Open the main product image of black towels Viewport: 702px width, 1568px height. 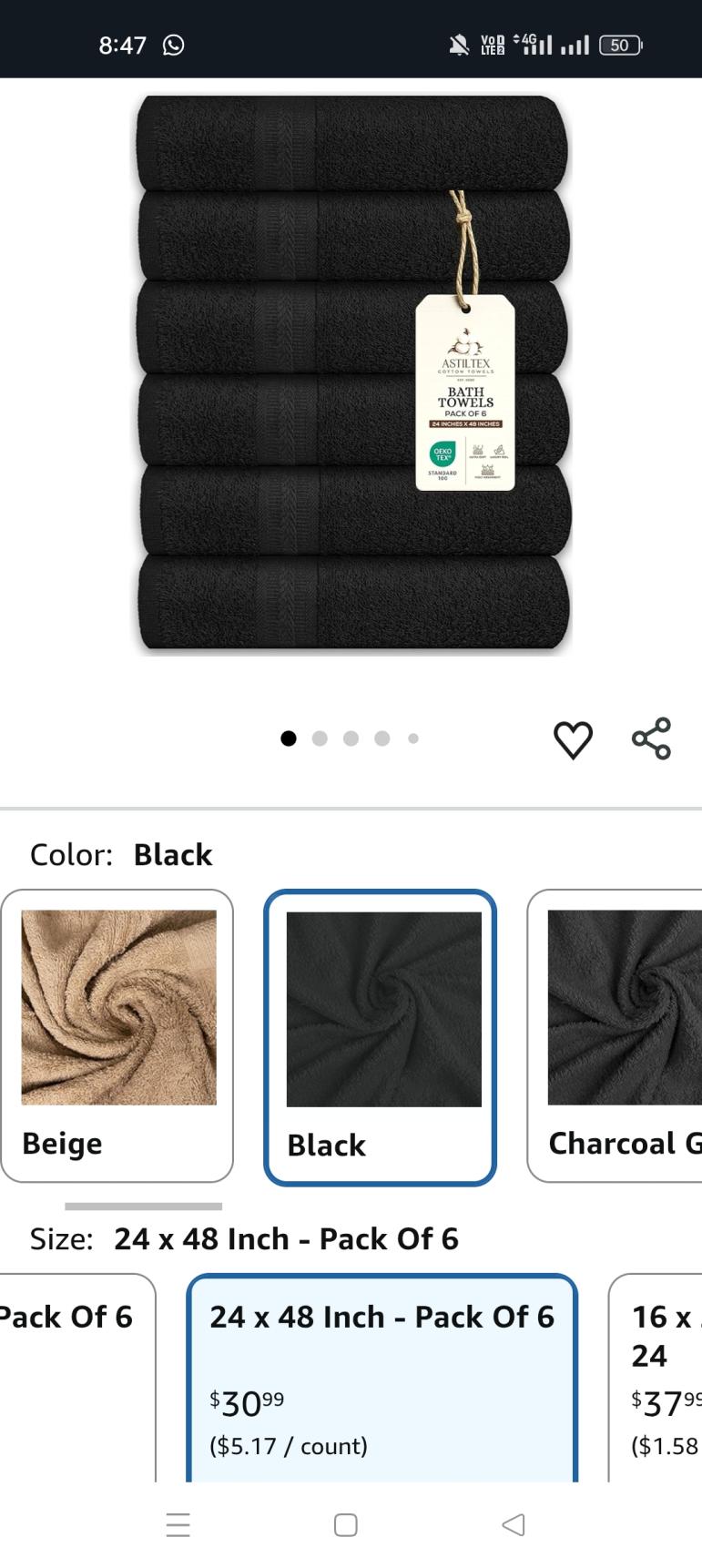(x=353, y=375)
